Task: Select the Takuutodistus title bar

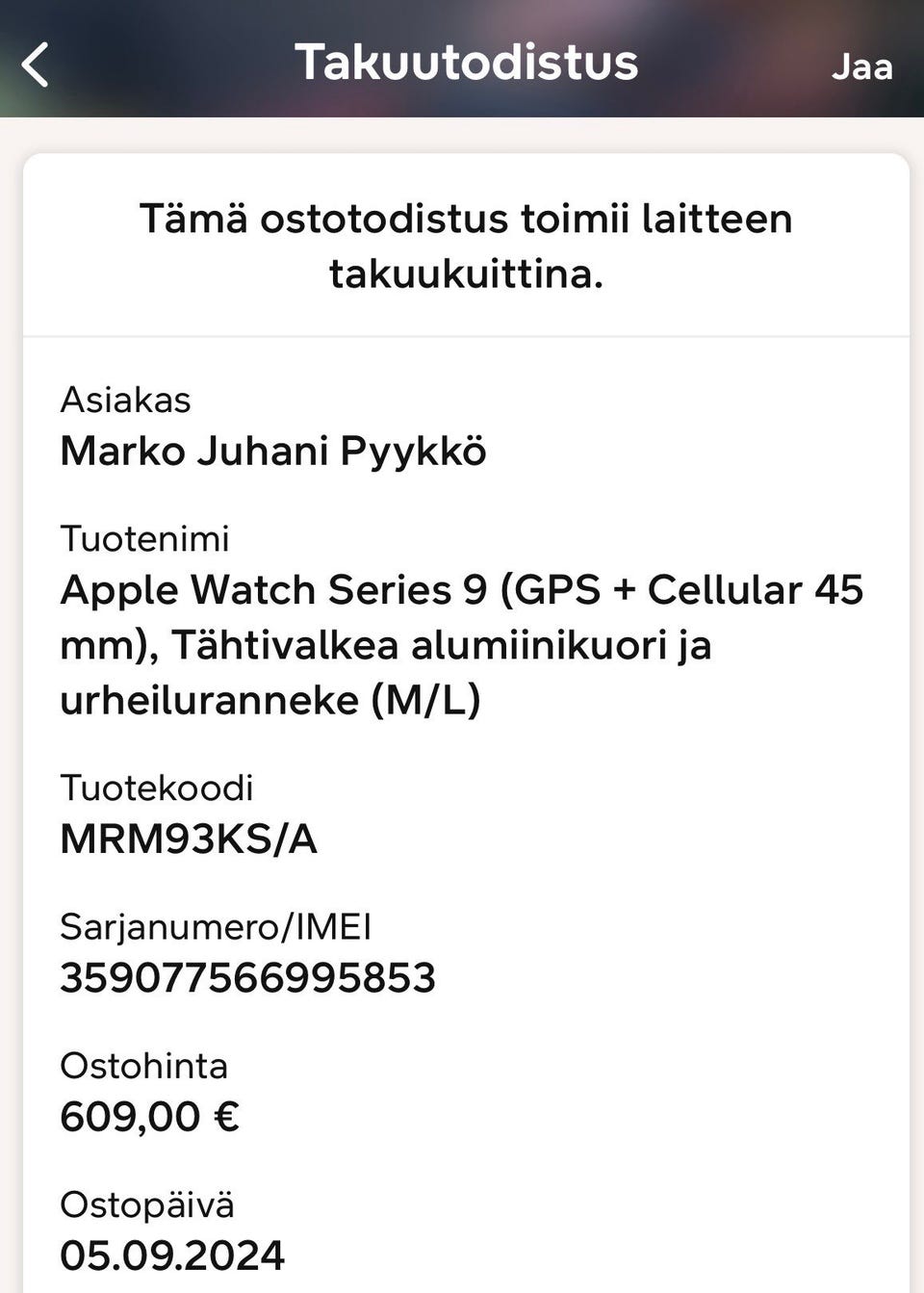Action: tap(467, 62)
